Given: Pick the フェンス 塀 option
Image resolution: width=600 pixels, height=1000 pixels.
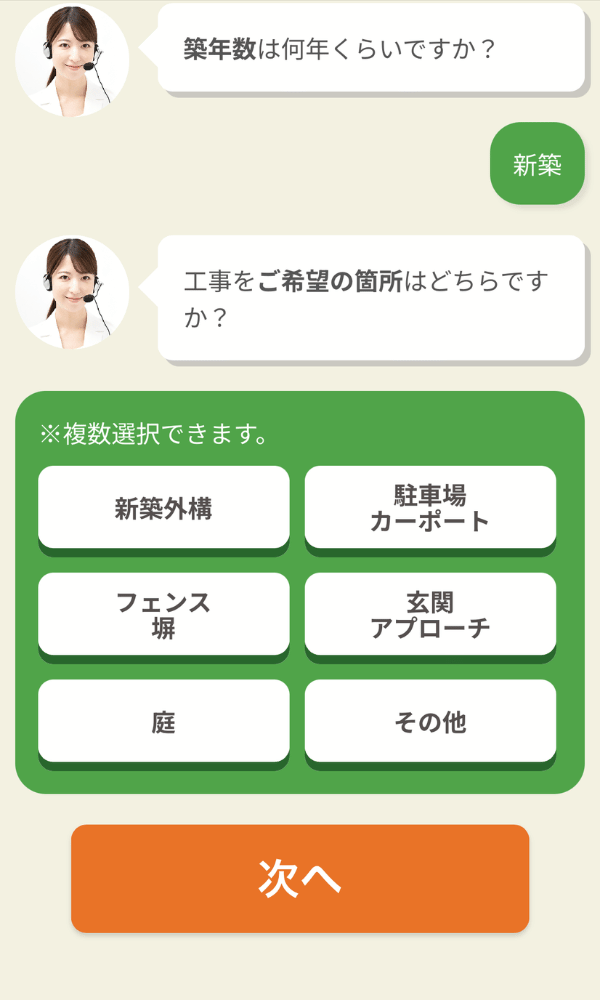Looking at the screenshot, I should pos(164,615).
